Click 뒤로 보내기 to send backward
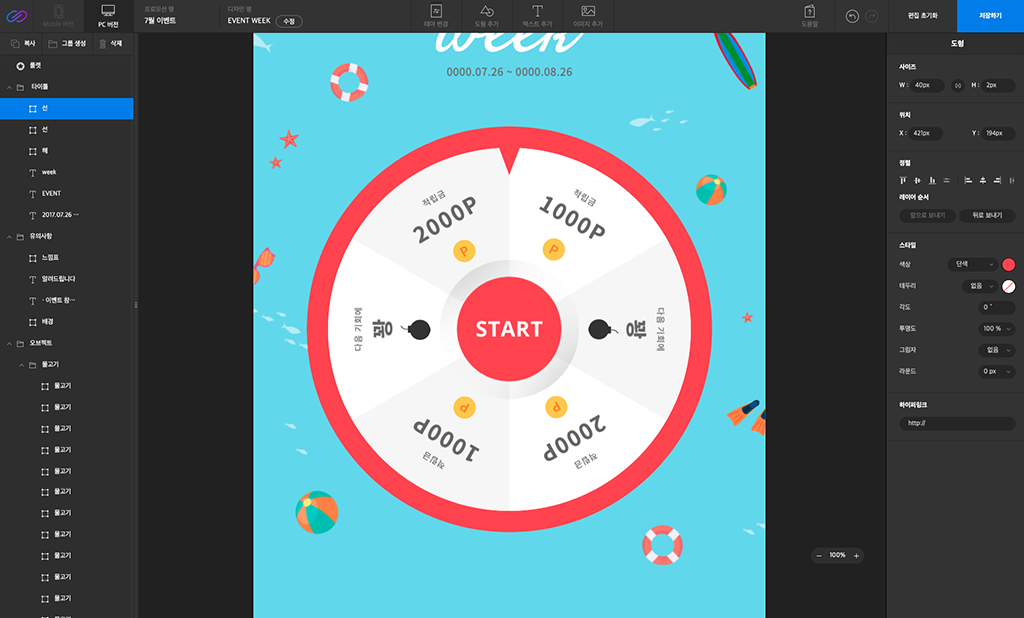Screen dimensions: 1024x618 pyautogui.click(x=986, y=215)
